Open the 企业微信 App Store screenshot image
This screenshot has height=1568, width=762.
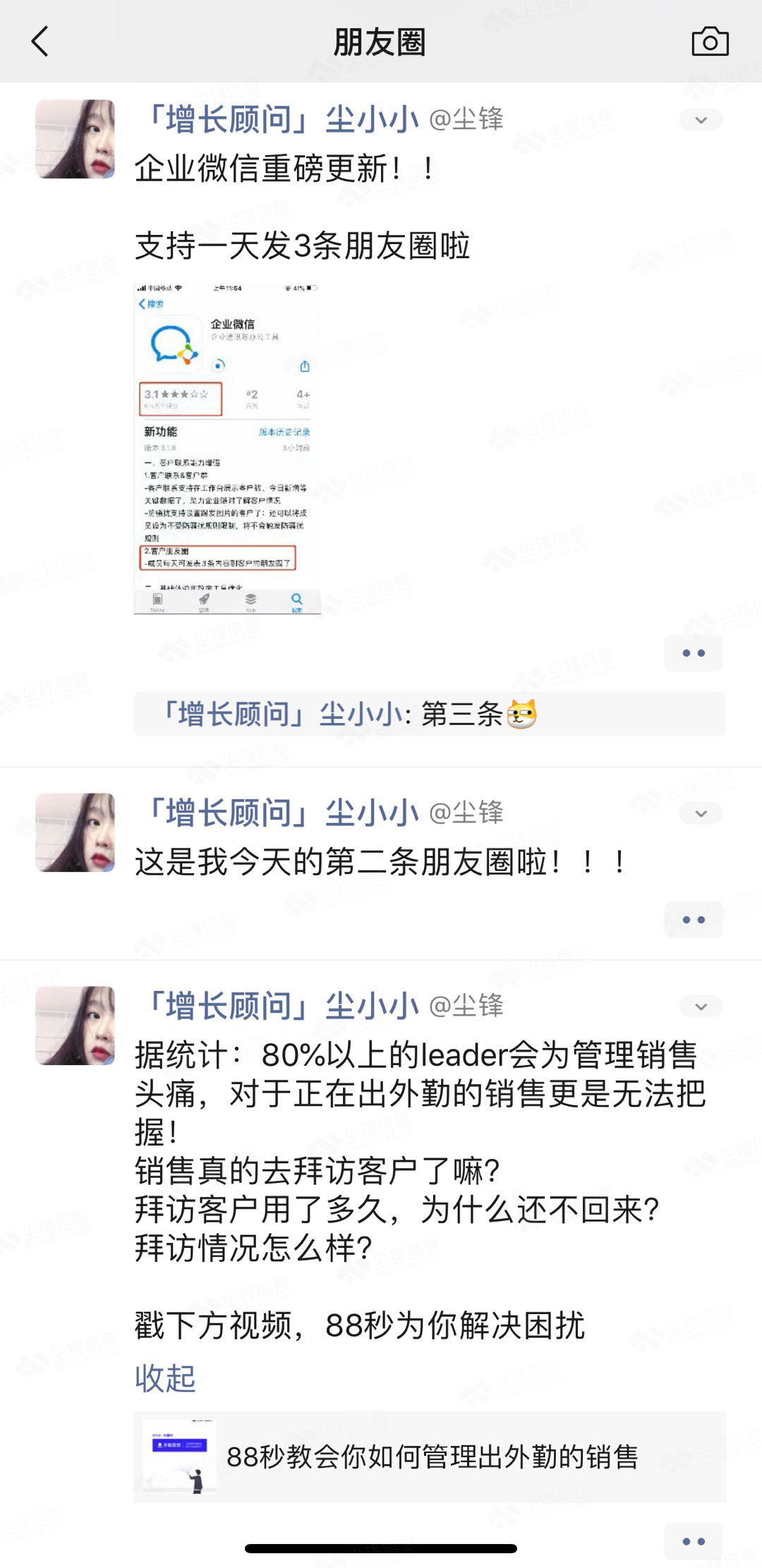[227, 449]
